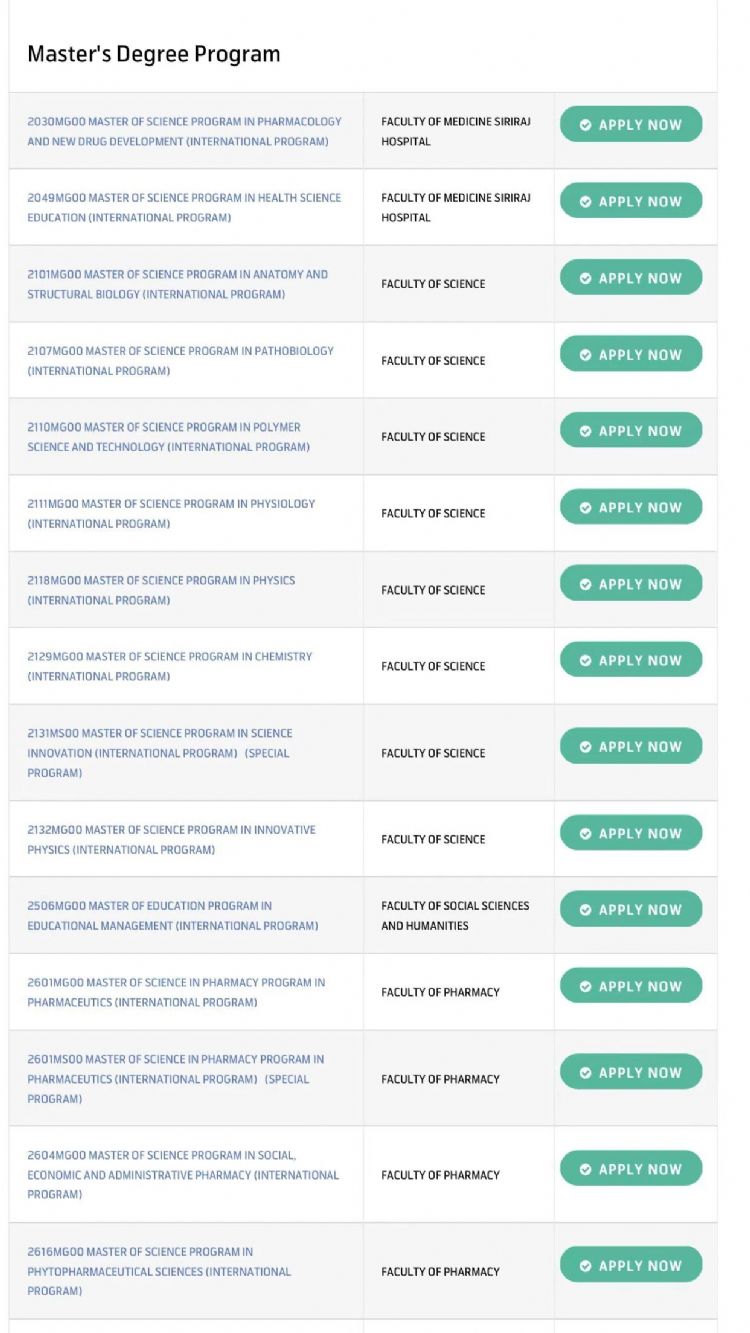The width and height of the screenshot is (750, 1333).
Task: Open the 2601MG00 Pharmaceutics program link
Action: (176, 992)
